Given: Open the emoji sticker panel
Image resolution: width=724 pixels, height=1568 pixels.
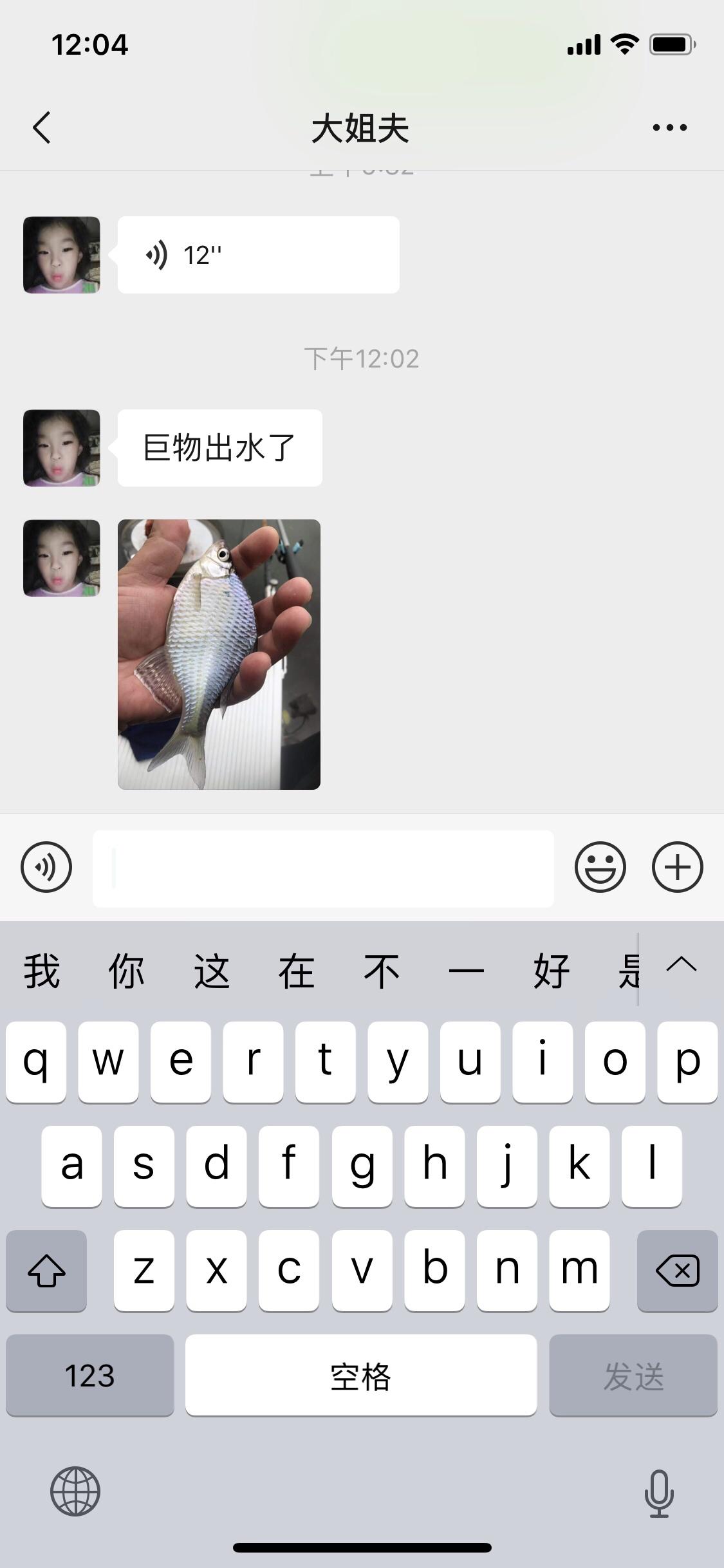Looking at the screenshot, I should [600, 866].
